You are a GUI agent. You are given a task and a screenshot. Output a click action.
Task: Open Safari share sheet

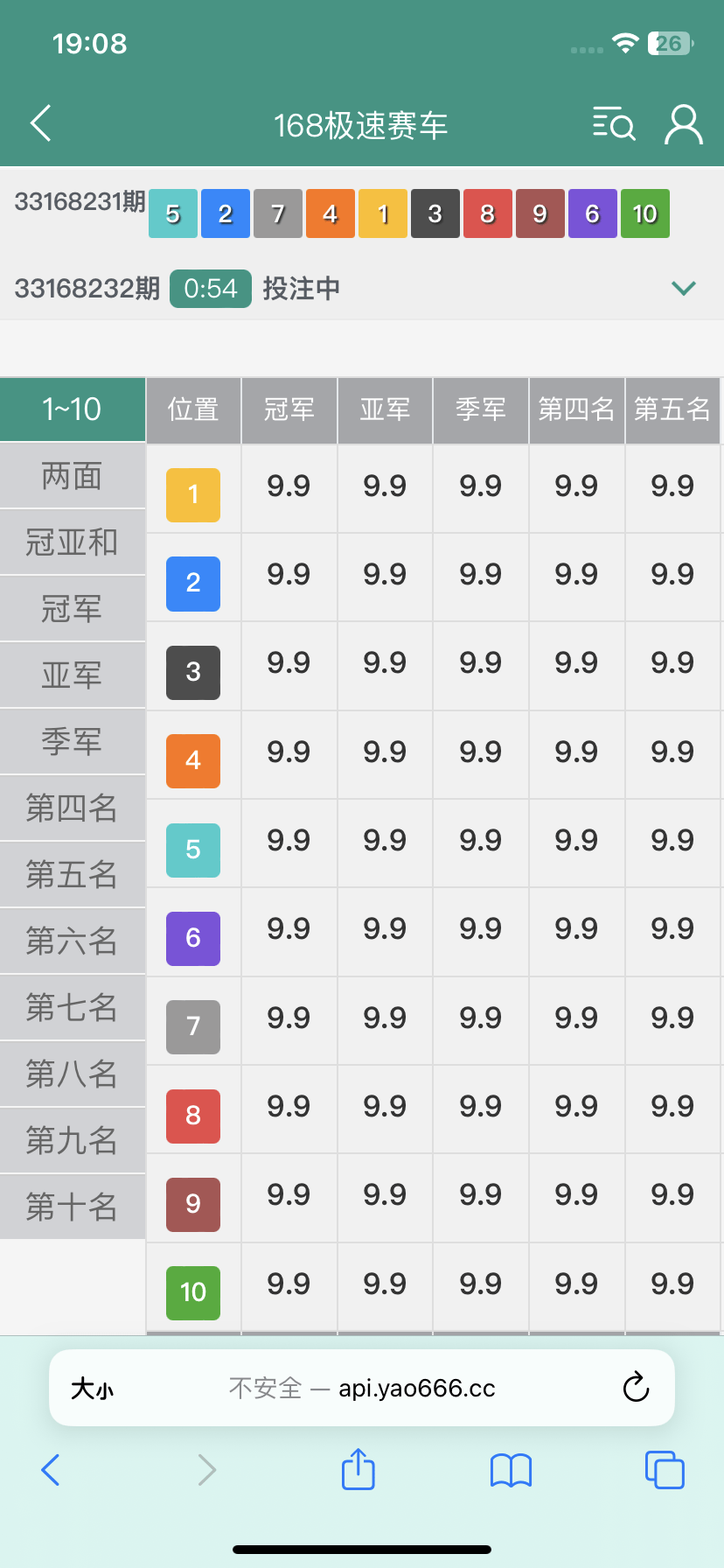click(359, 1469)
